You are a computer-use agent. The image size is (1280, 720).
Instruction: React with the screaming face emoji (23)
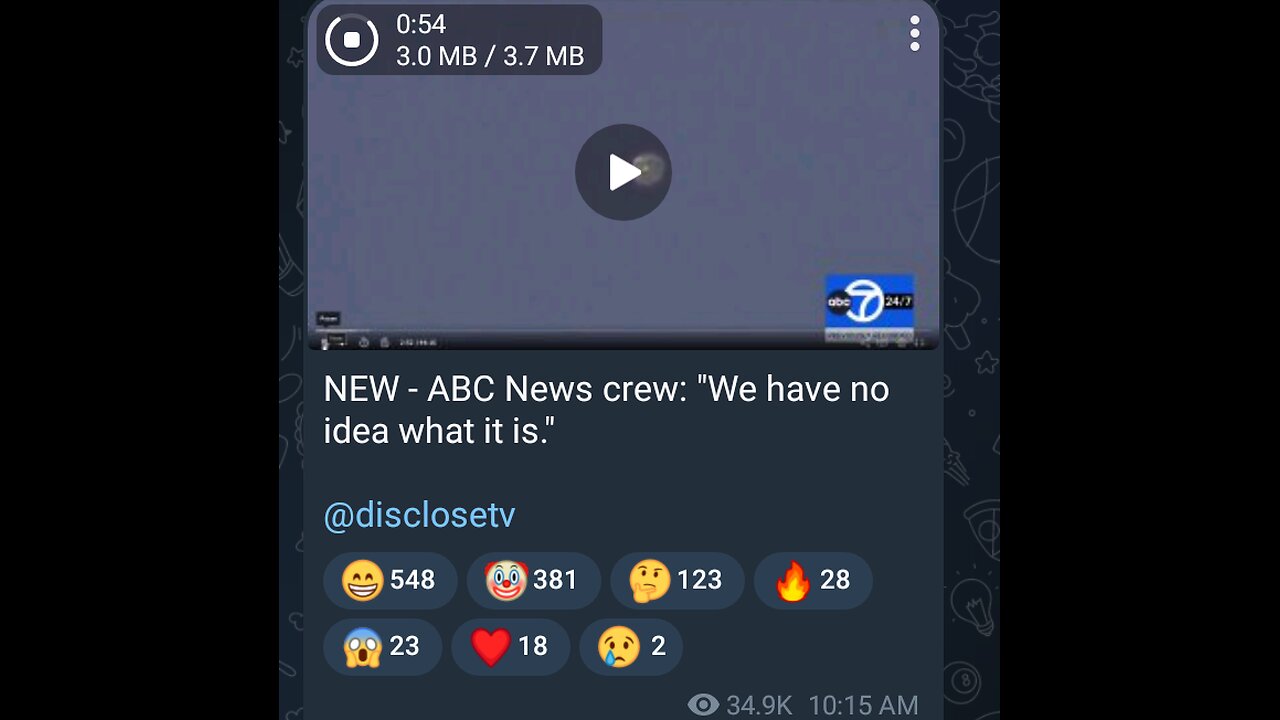382,647
